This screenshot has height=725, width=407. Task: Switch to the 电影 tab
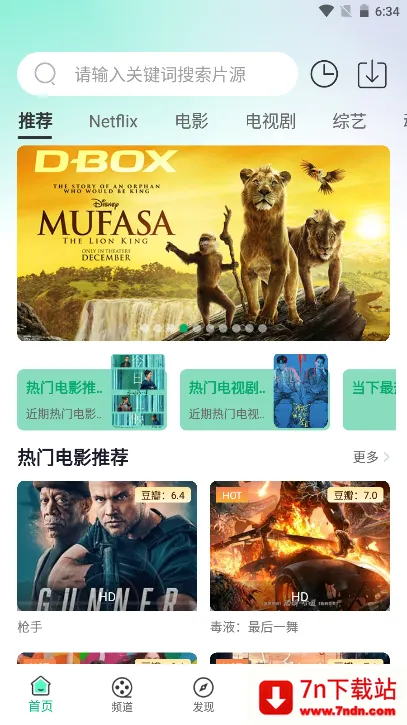191,122
